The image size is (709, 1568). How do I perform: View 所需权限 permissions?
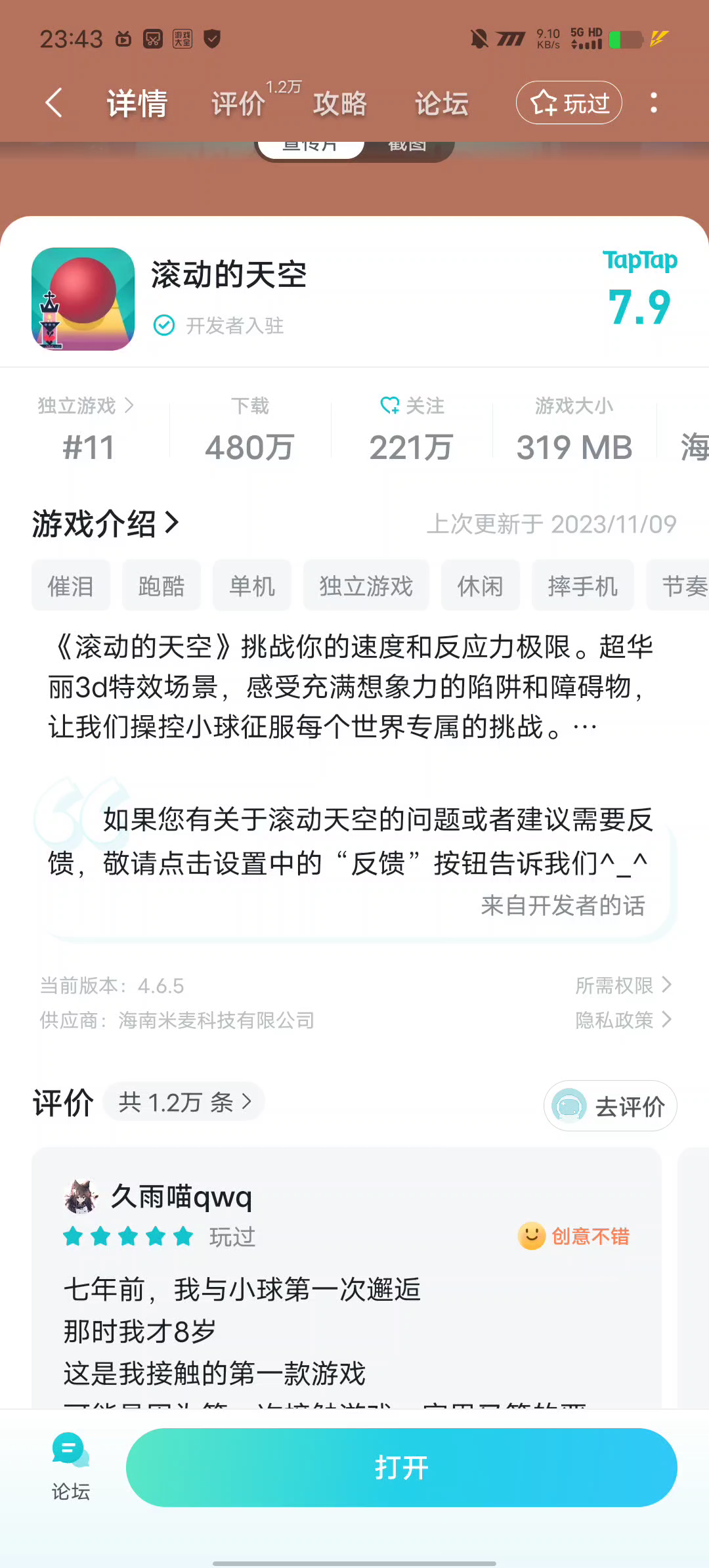(624, 985)
